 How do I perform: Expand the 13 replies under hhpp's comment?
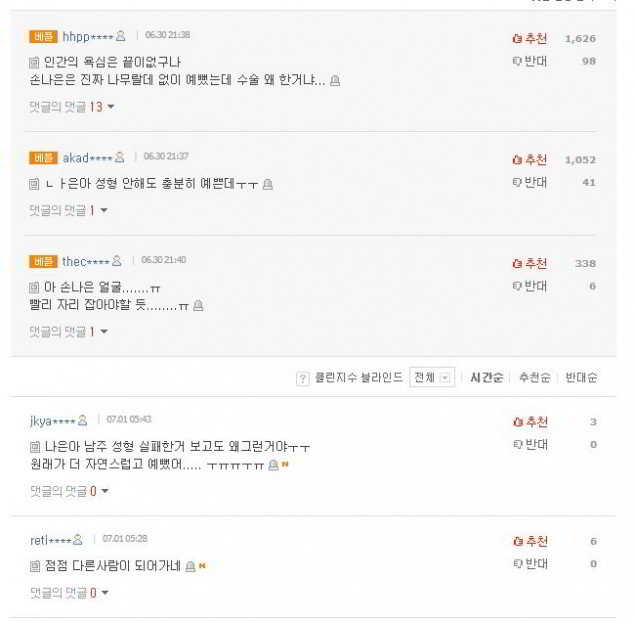72,106
